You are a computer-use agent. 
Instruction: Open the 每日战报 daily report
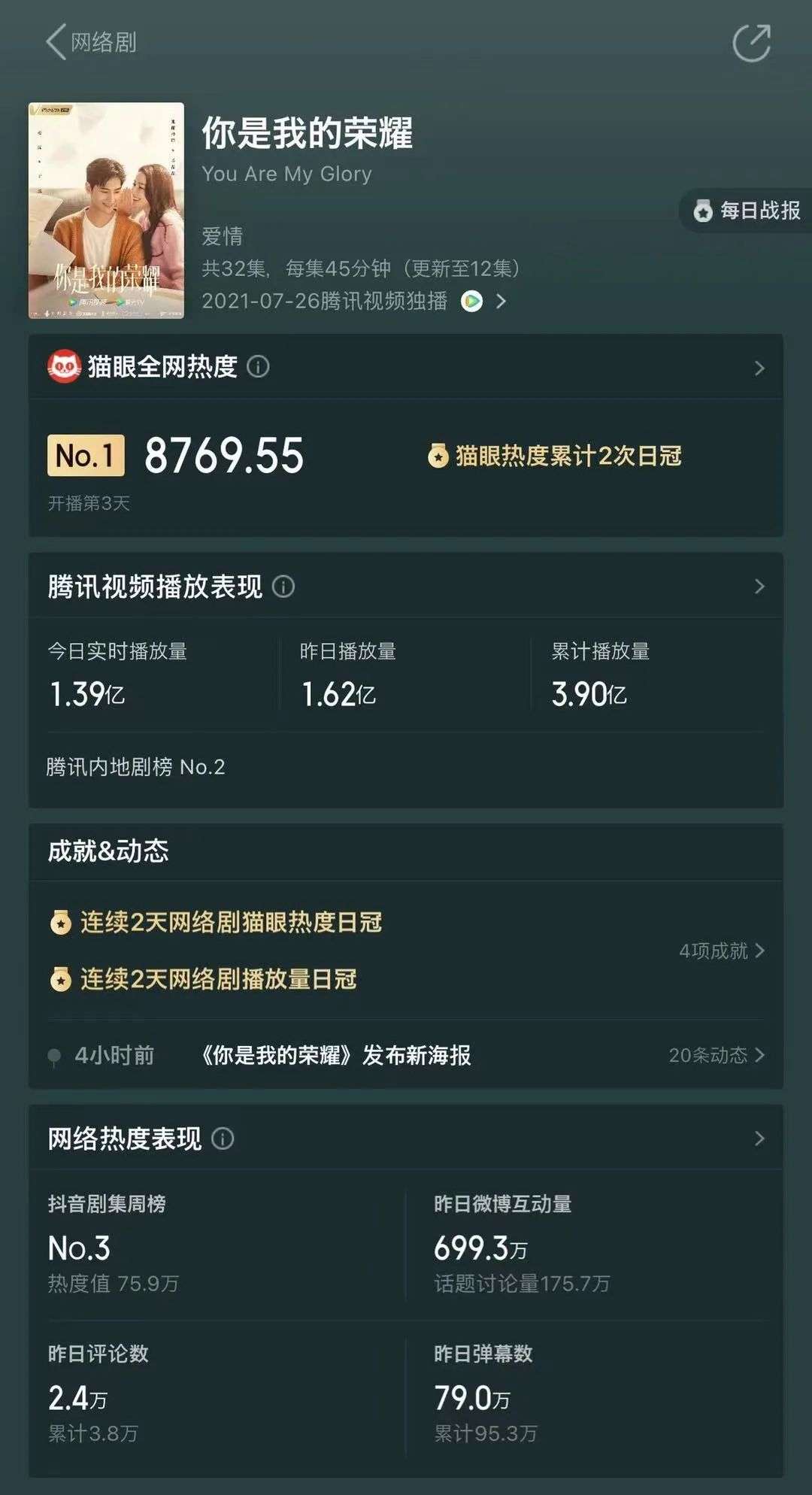747,211
